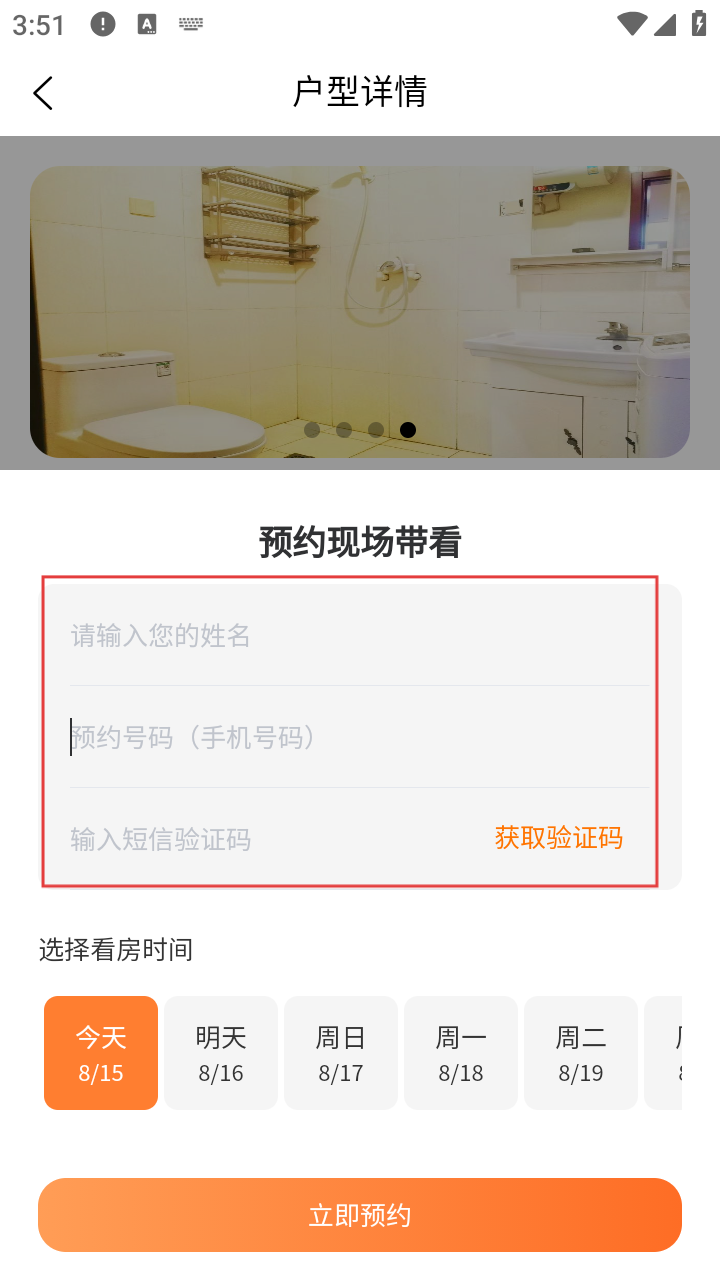Open the bathroom photo in the carousel
Viewport: 720px width, 1280px height.
pos(360,300)
